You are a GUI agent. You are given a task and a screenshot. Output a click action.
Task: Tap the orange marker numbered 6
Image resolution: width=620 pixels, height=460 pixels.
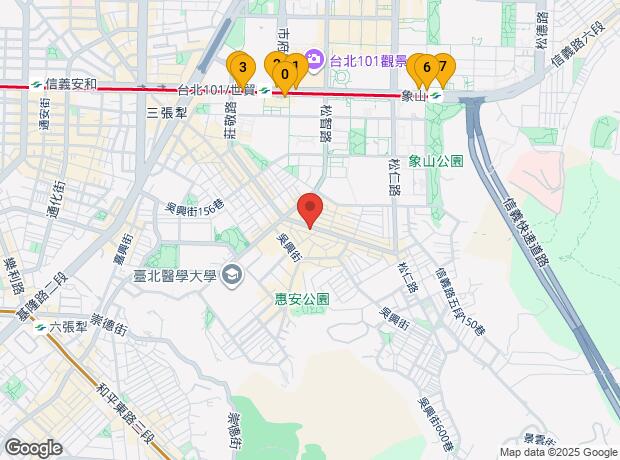tap(426, 69)
